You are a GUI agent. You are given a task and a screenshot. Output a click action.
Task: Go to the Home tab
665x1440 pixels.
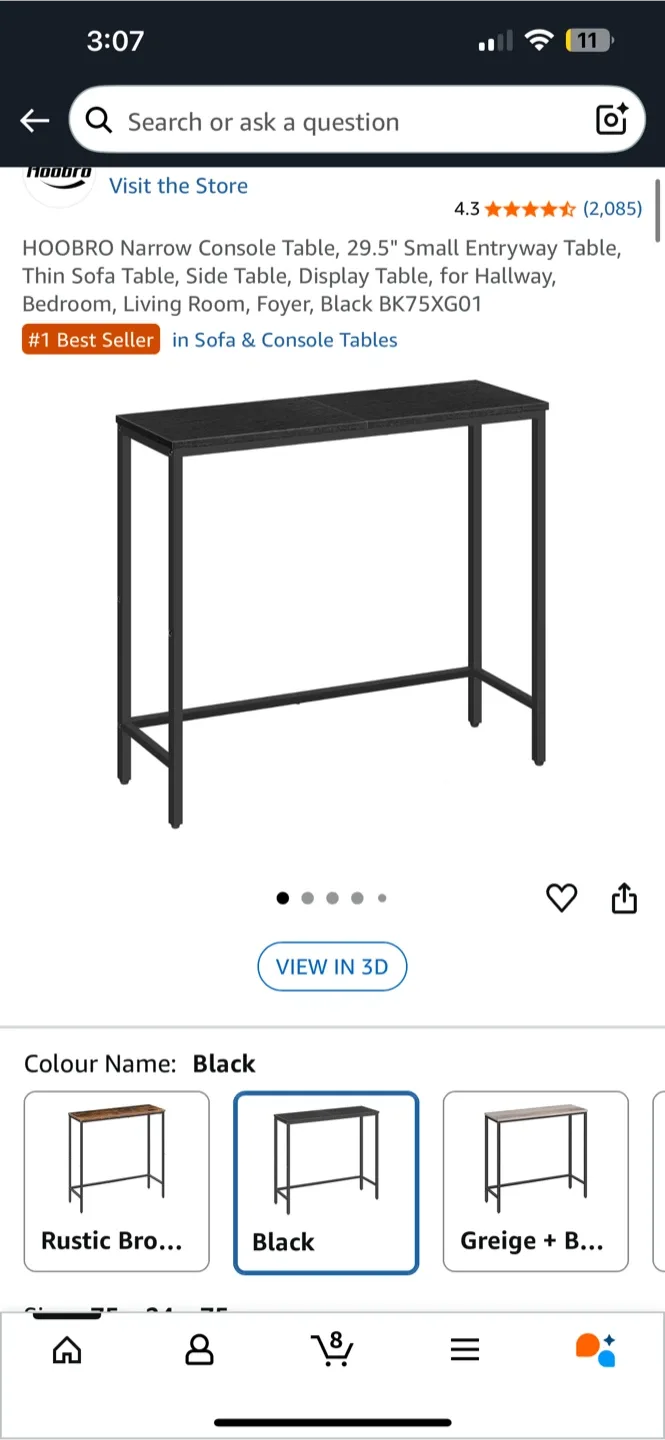(67, 1350)
